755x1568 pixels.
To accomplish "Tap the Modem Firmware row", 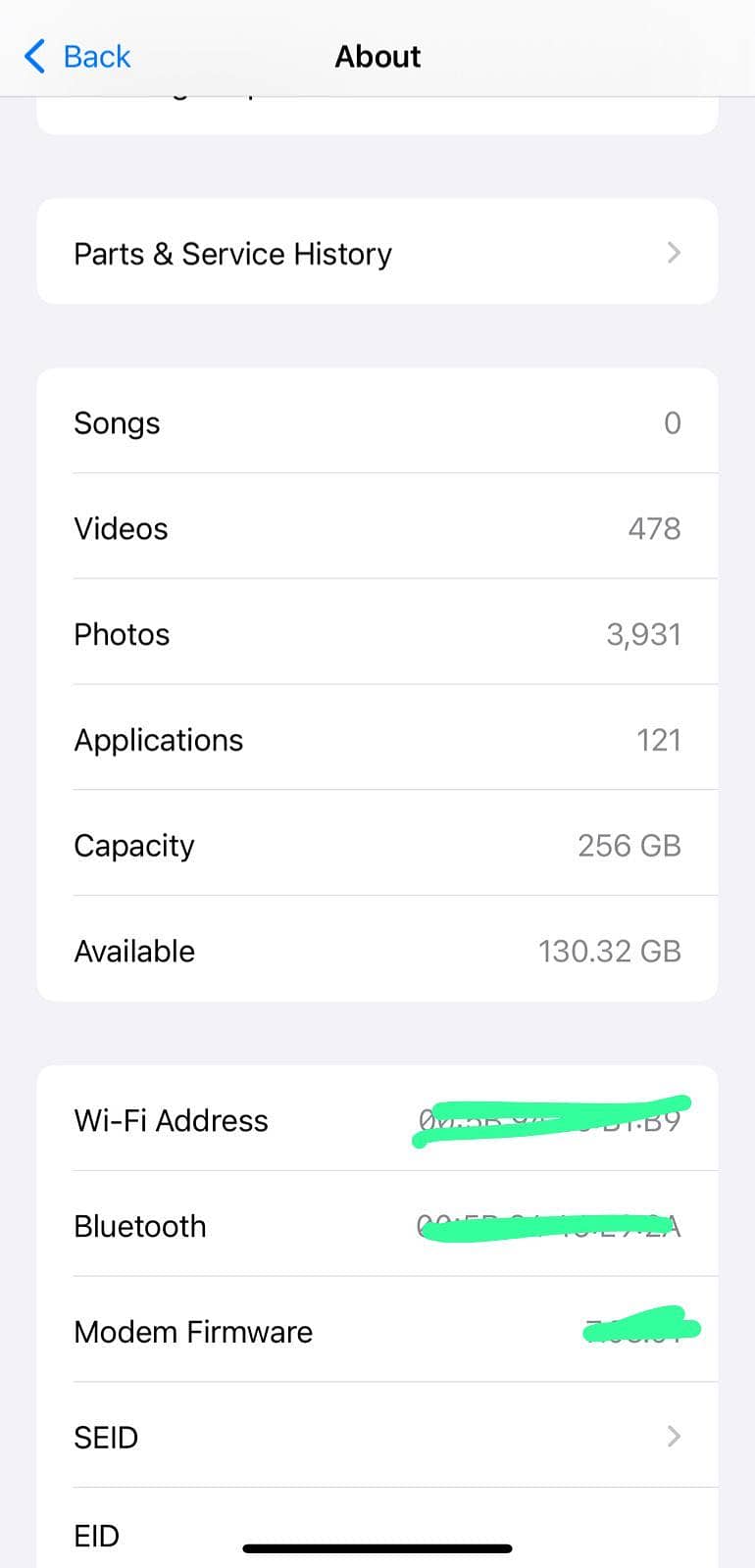I will 377,1331.
